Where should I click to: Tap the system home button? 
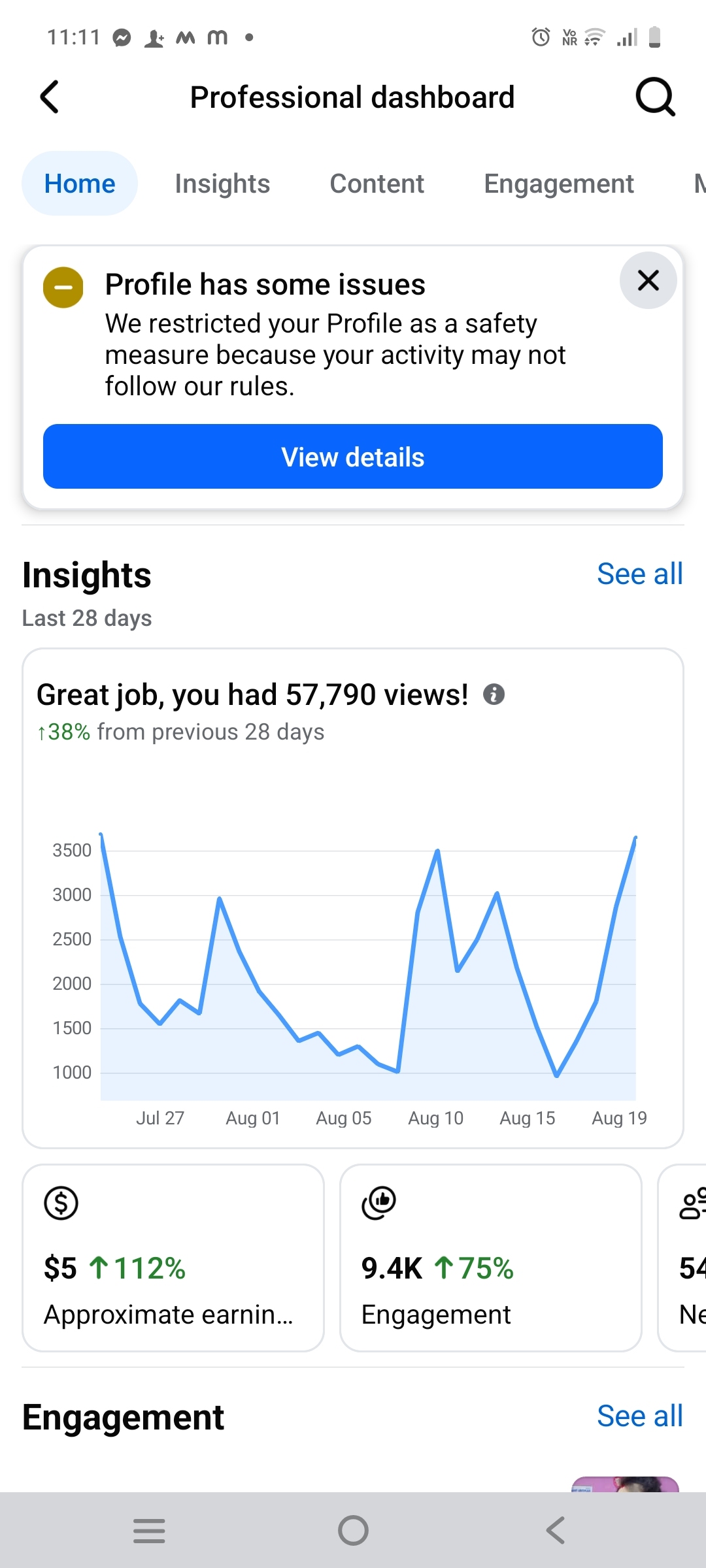point(353,1530)
